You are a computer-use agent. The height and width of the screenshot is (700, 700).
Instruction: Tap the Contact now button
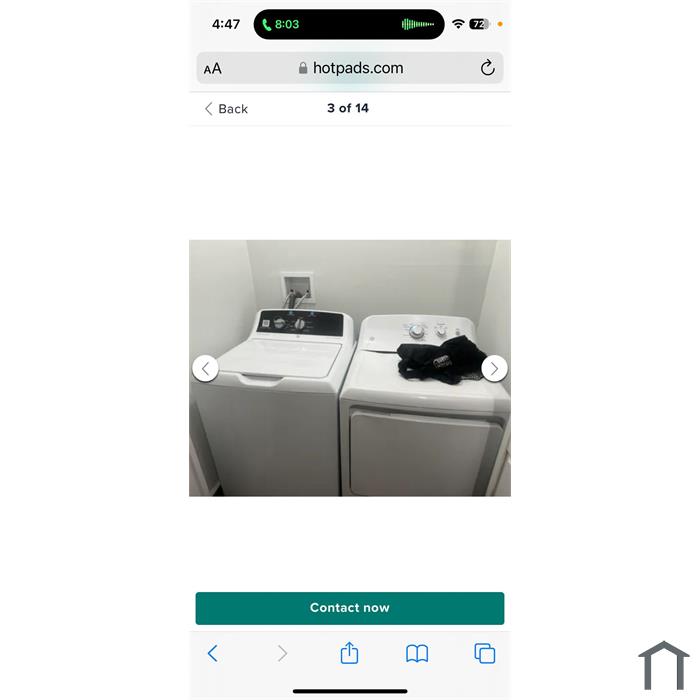point(349,608)
